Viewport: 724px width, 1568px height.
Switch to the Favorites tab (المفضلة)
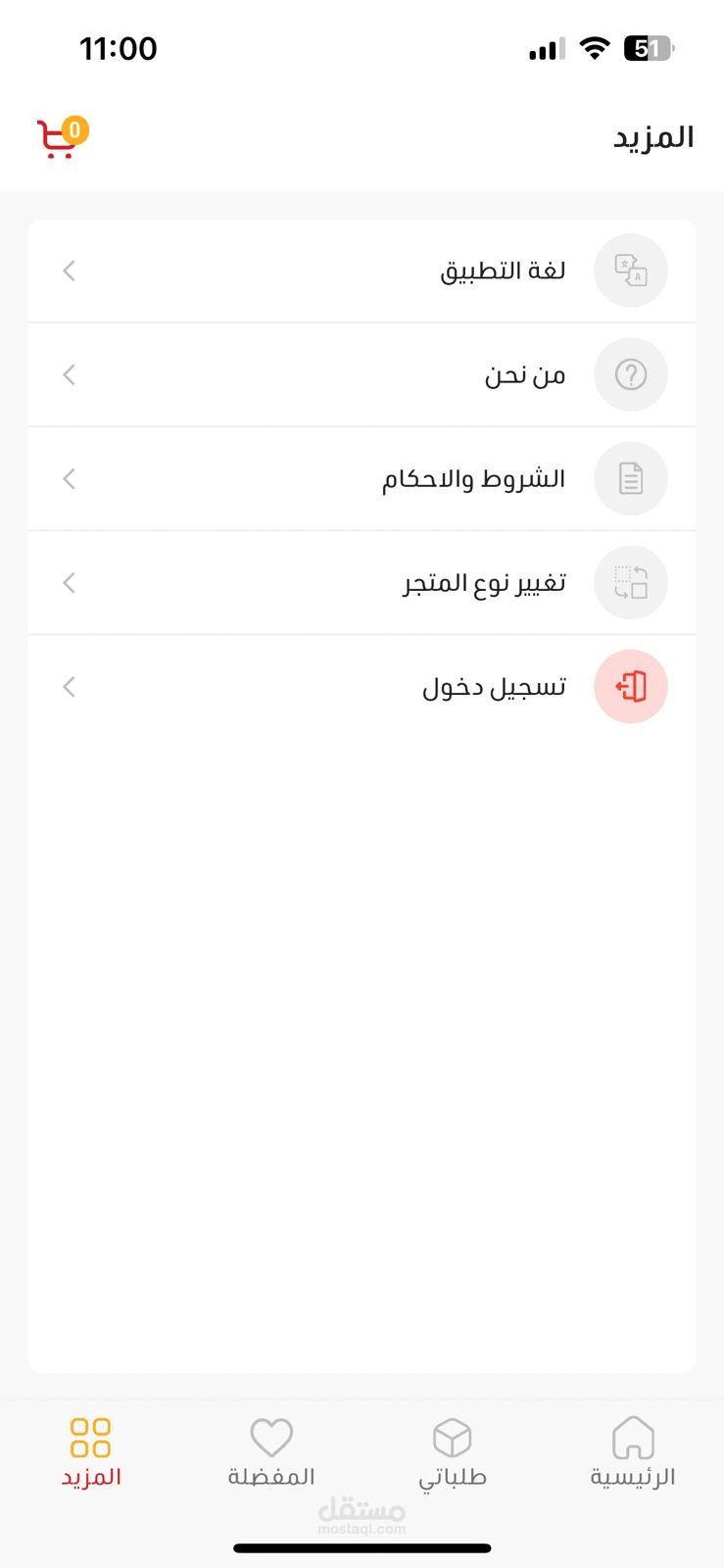pyautogui.click(x=271, y=1452)
